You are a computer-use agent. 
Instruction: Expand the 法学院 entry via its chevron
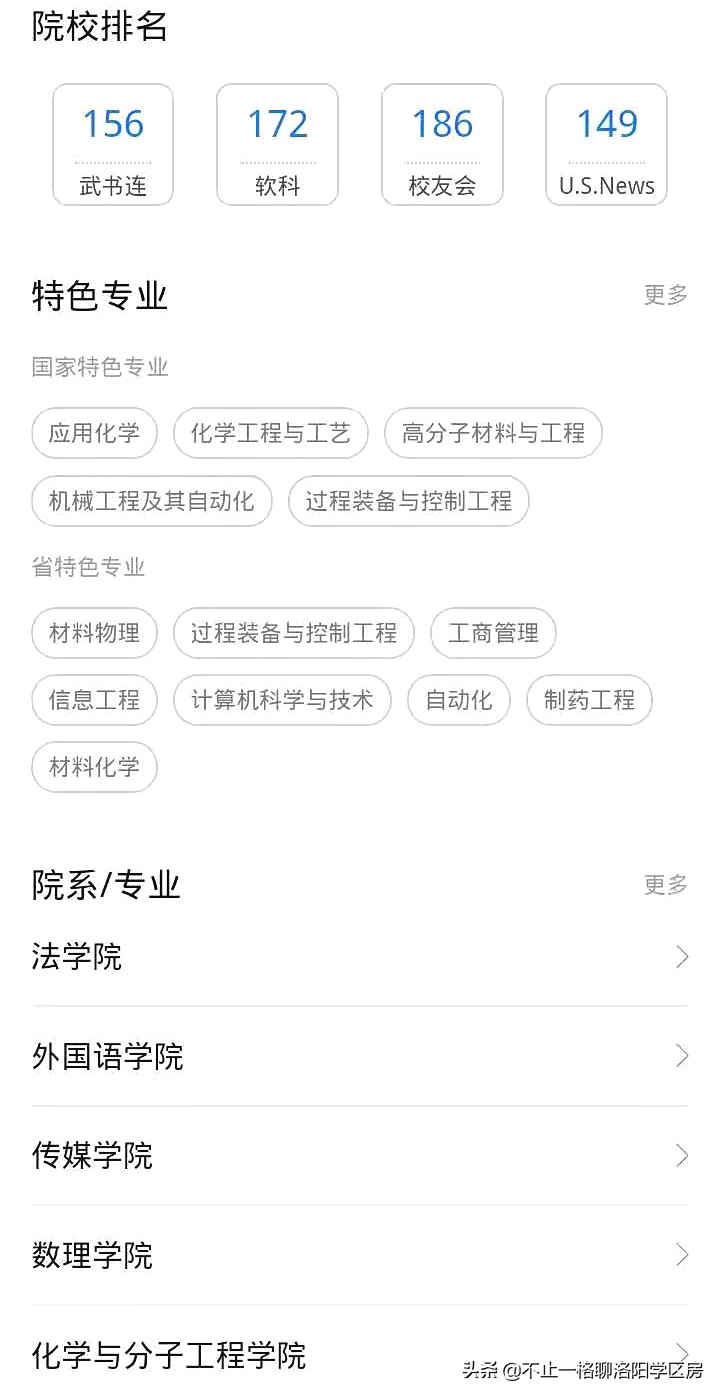click(681, 957)
